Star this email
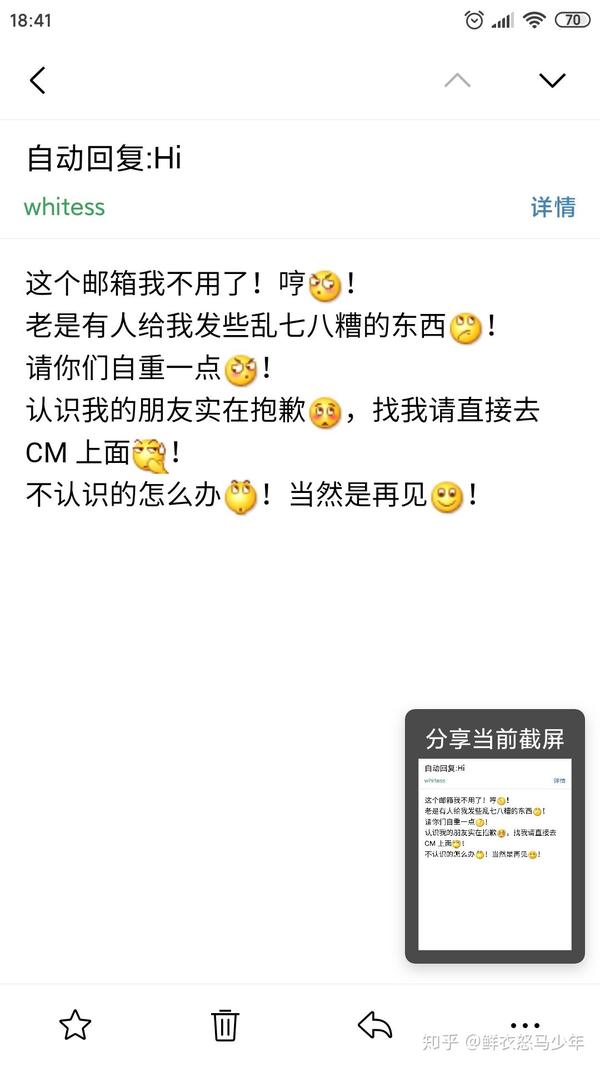 [75, 1024]
